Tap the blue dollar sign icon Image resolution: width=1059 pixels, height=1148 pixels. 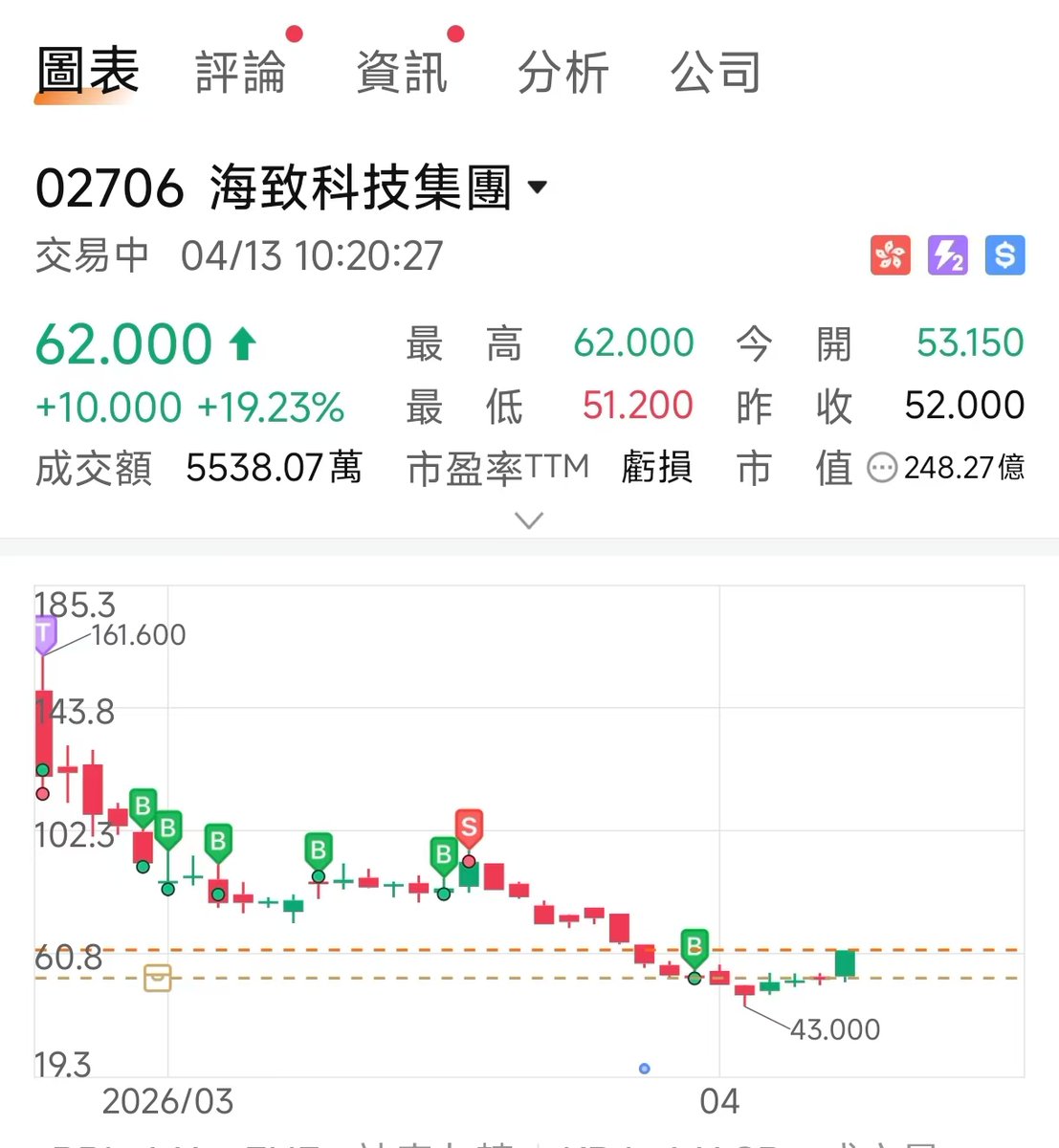1004,255
